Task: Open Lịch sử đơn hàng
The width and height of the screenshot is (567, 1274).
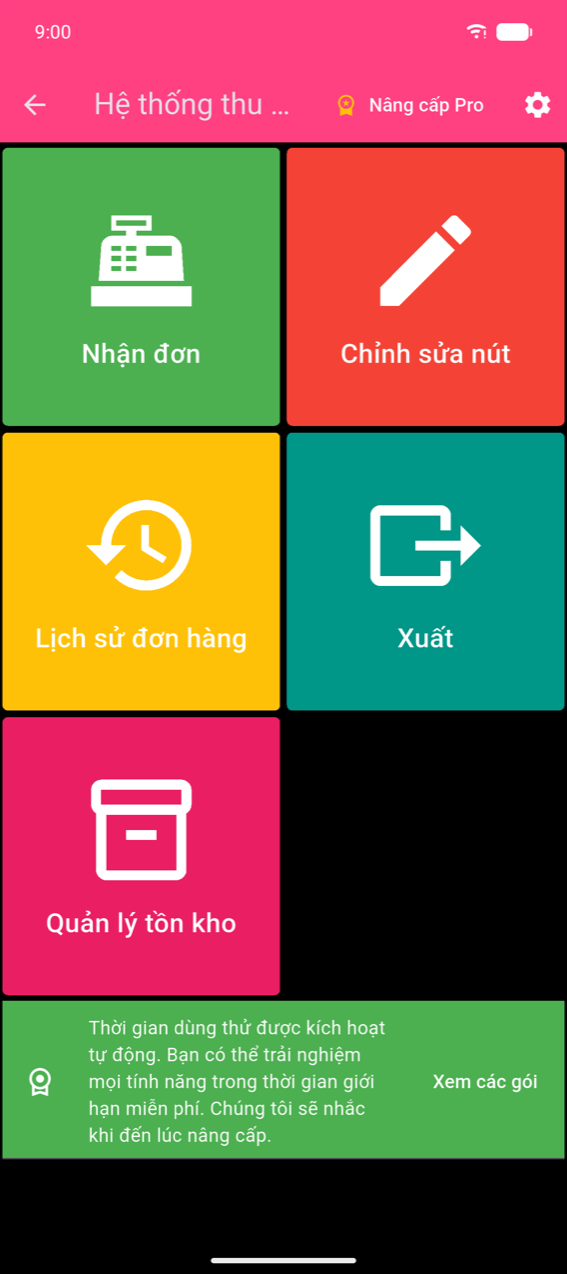Action: [x=141, y=571]
